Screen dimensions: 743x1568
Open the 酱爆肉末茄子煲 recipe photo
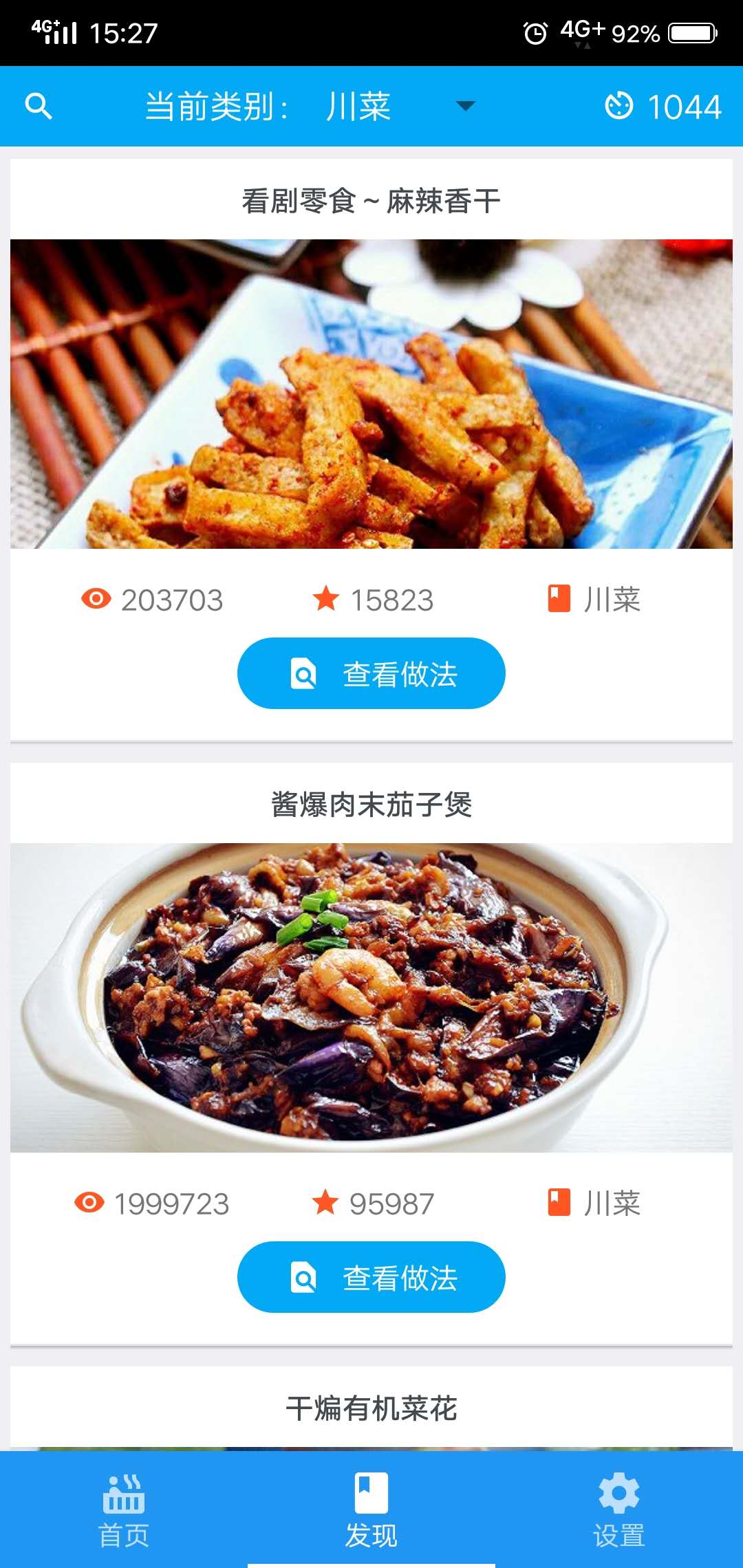click(371, 997)
